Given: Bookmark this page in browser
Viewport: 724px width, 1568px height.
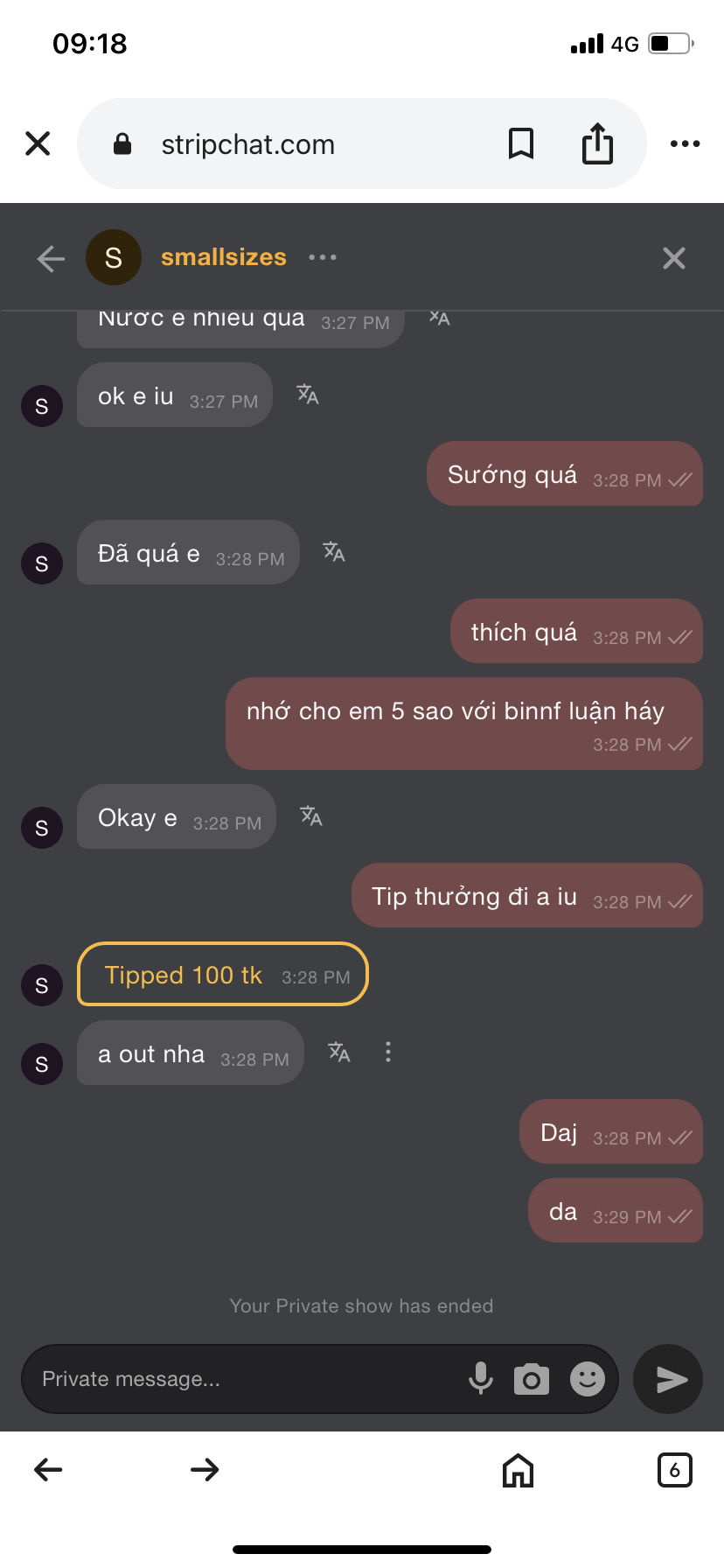Looking at the screenshot, I should coord(521,143).
